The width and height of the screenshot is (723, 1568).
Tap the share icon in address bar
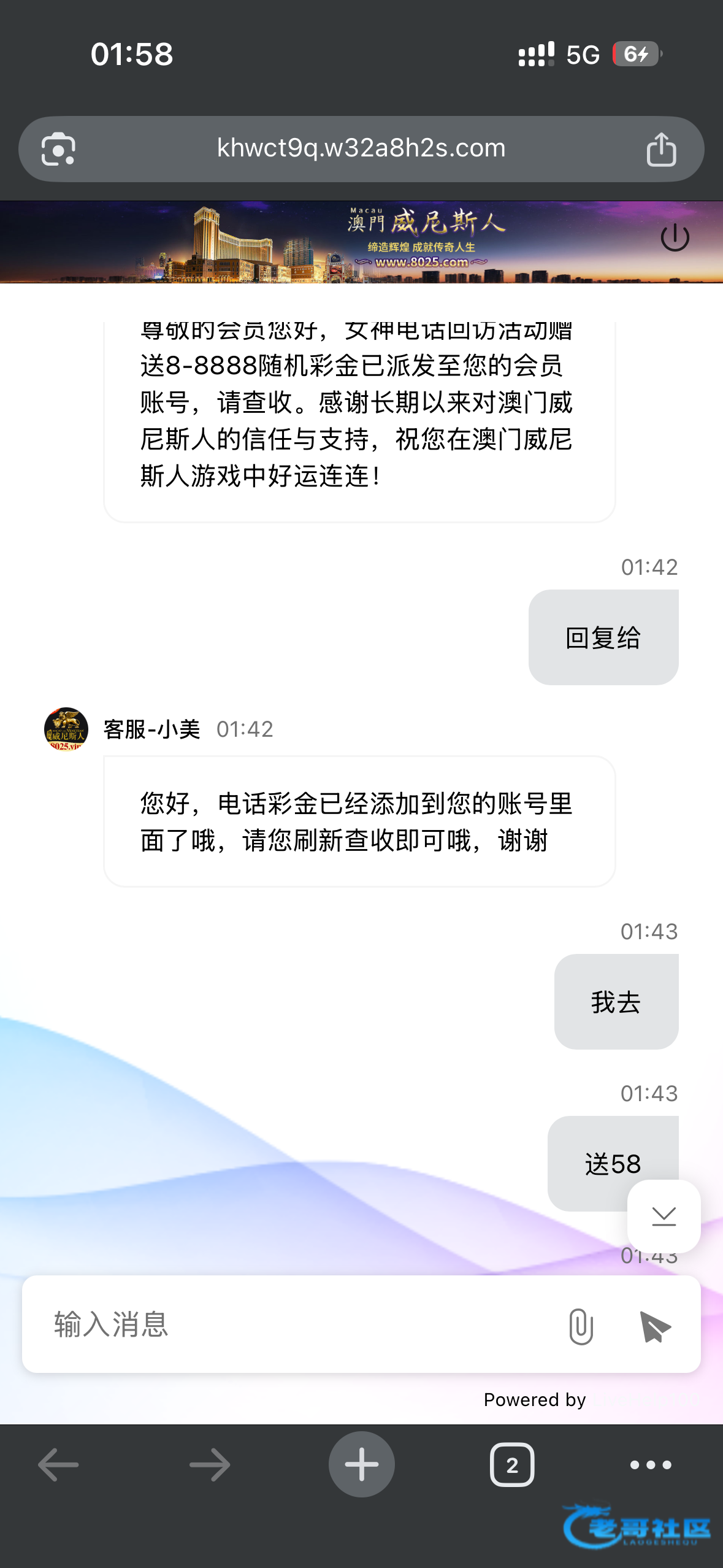[x=661, y=149]
